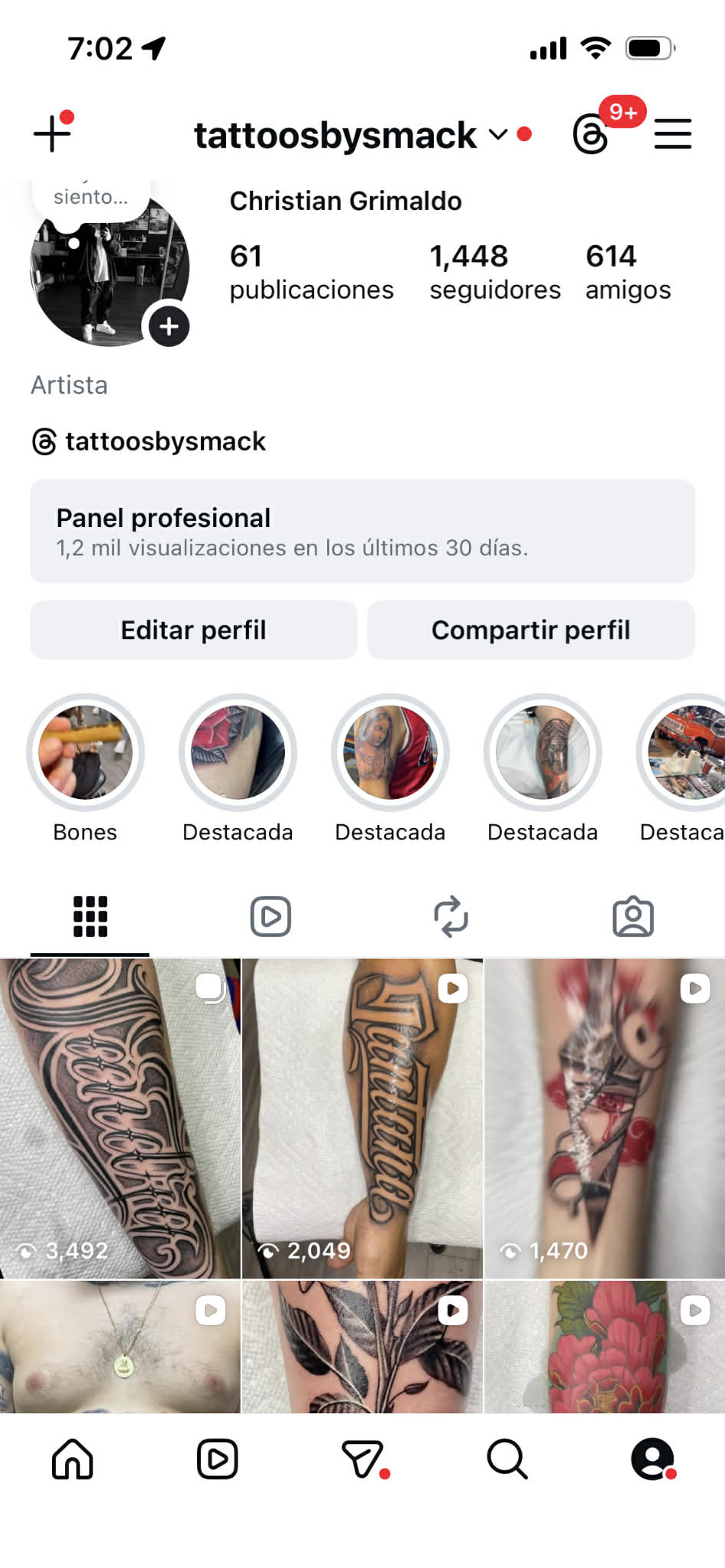Open the Bones highlight
The image size is (725, 1568).
tap(85, 752)
